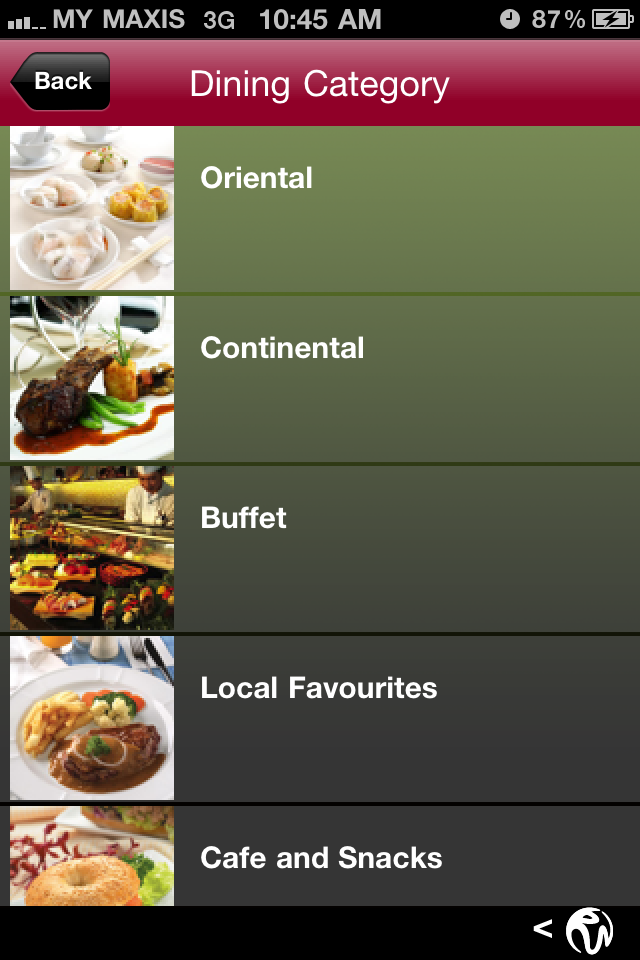Image resolution: width=640 pixels, height=960 pixels.
Task: Tap the round logo icon in the bottom bar
Action: pos(589,931)
